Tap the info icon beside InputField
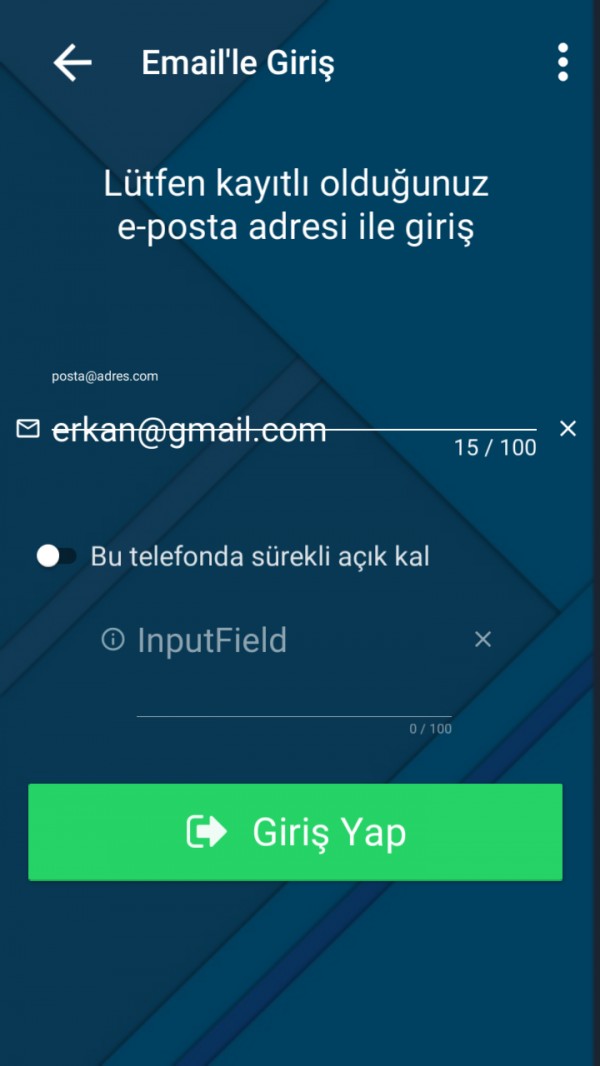 click(x=113, y=639)
